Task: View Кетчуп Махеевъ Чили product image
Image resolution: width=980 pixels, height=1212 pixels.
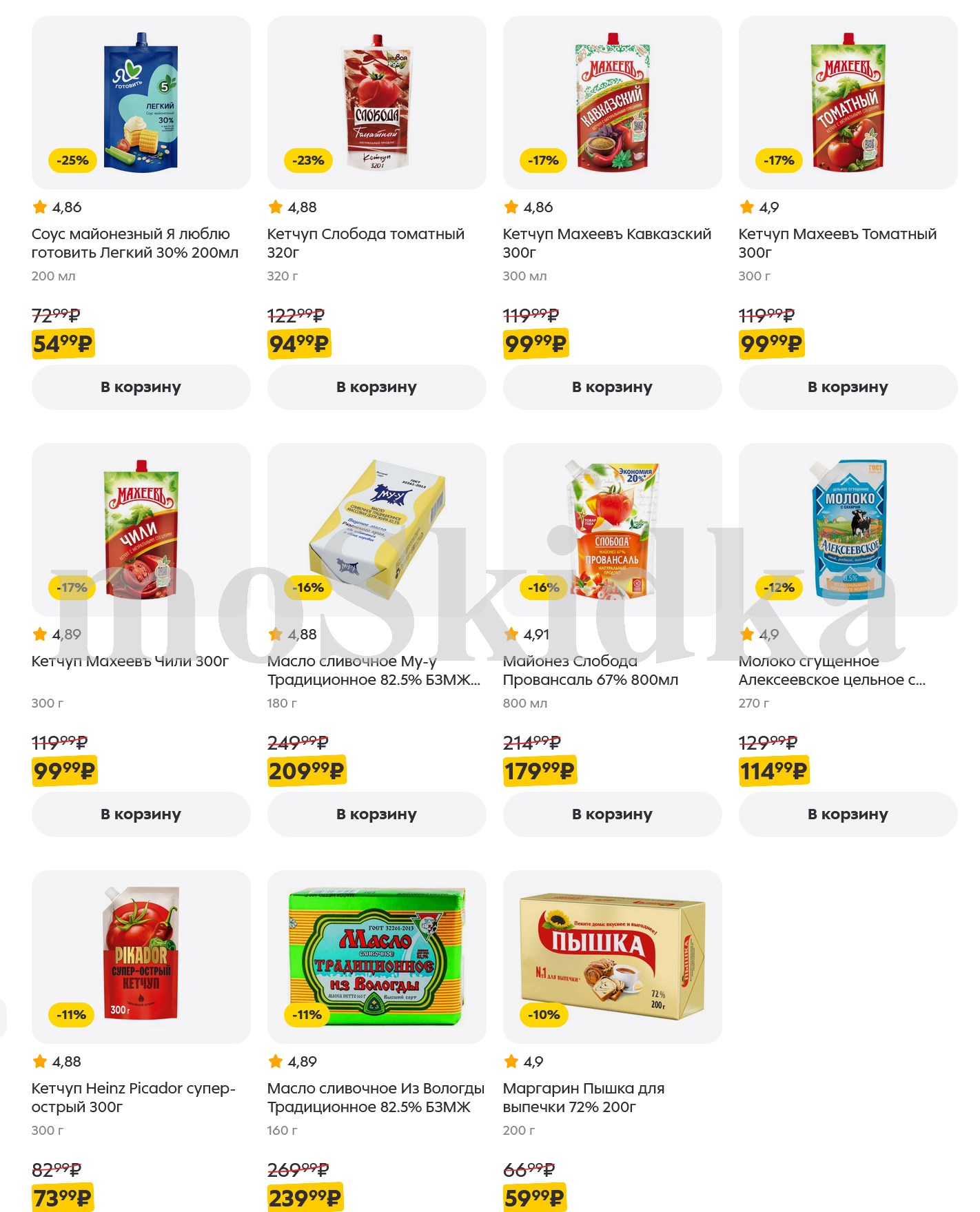Action: 141,529
